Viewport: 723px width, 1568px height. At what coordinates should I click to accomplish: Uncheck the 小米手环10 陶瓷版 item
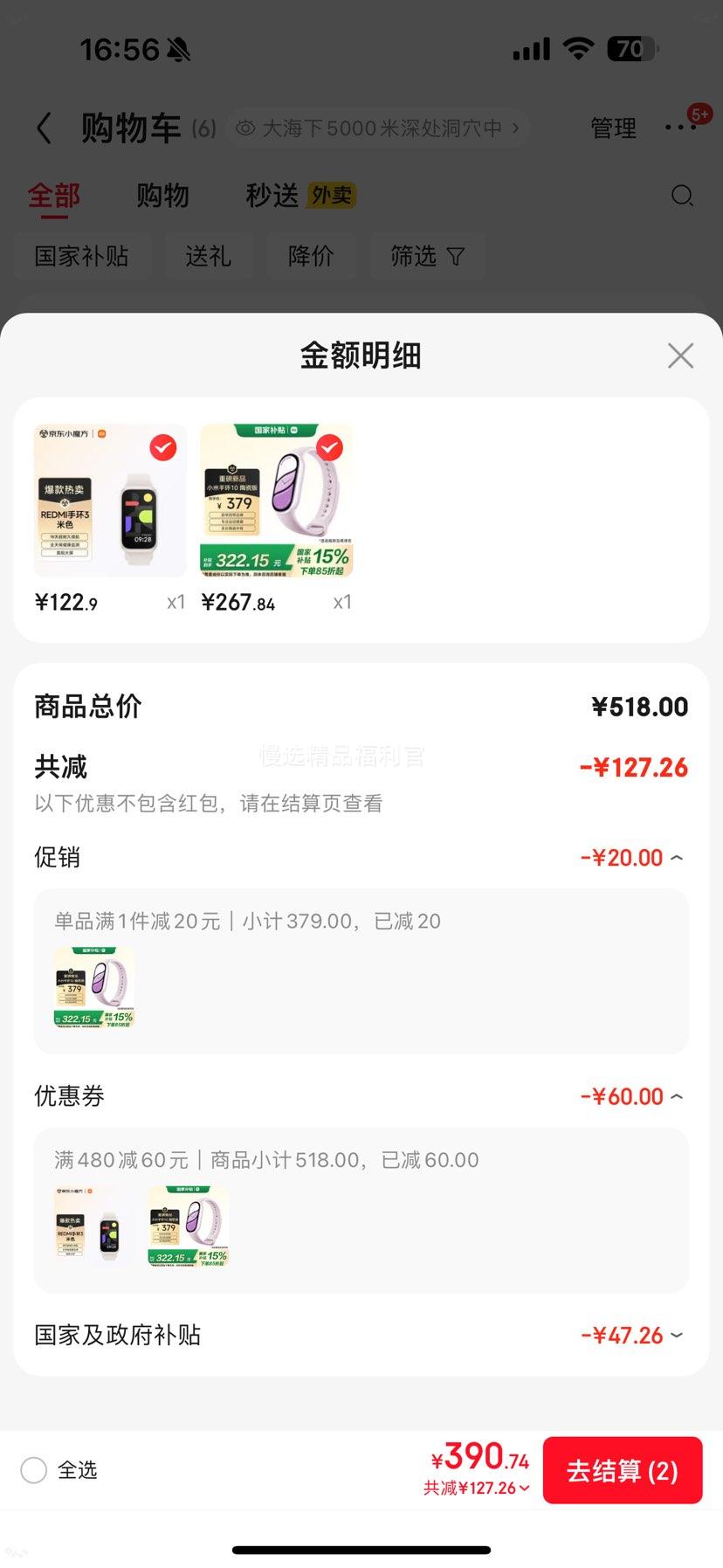pos(329,447)
